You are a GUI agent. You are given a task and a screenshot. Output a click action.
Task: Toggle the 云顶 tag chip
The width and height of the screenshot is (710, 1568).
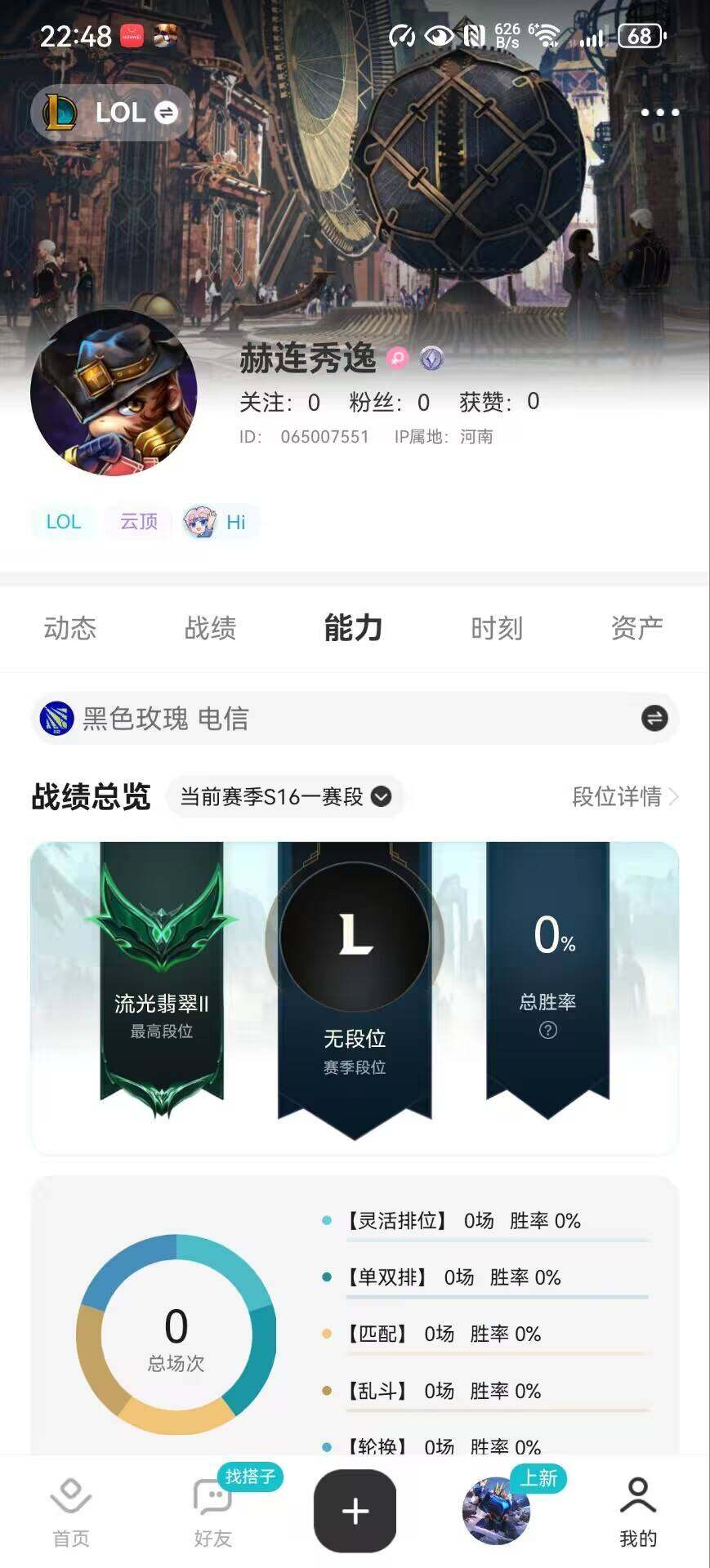(139, 522)
